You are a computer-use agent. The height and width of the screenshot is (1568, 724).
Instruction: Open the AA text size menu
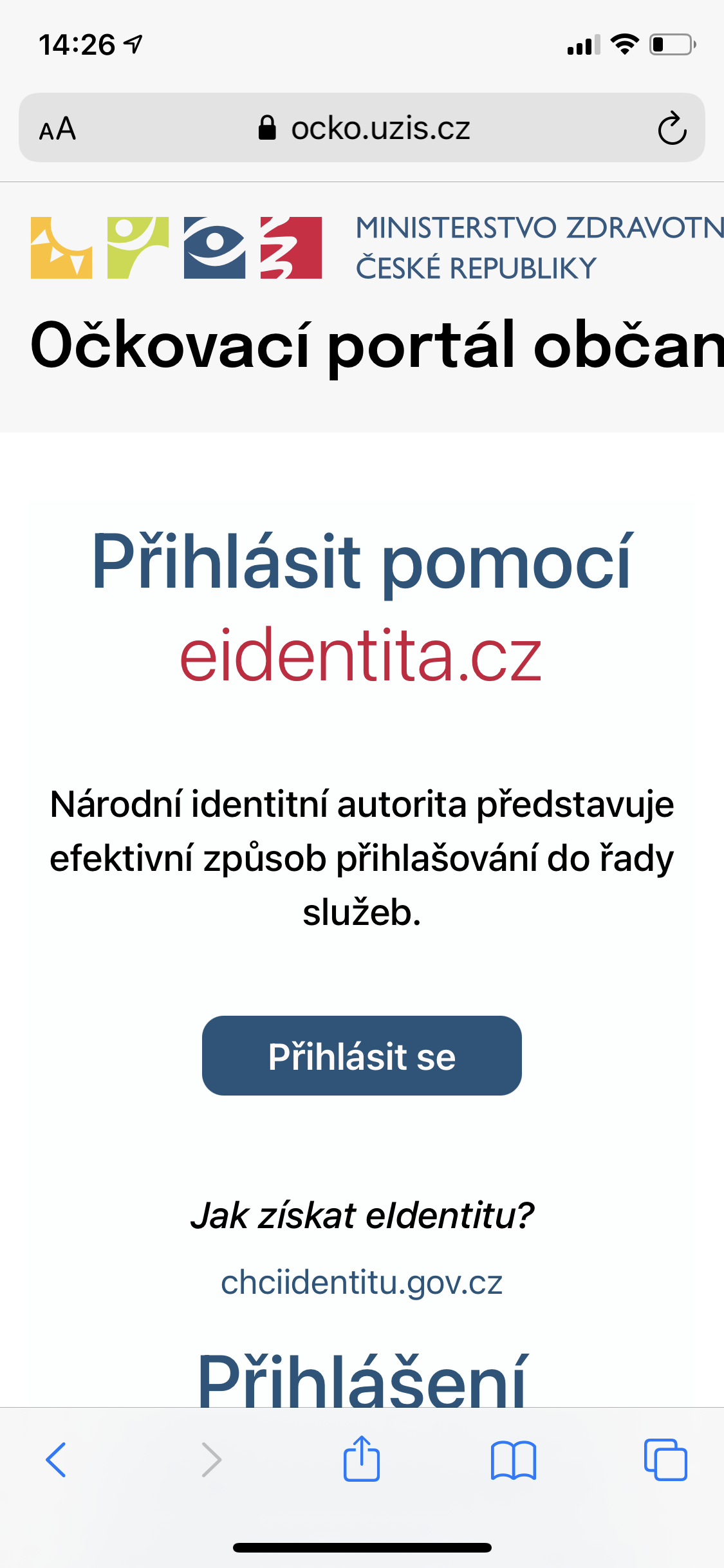coord(58,129)
